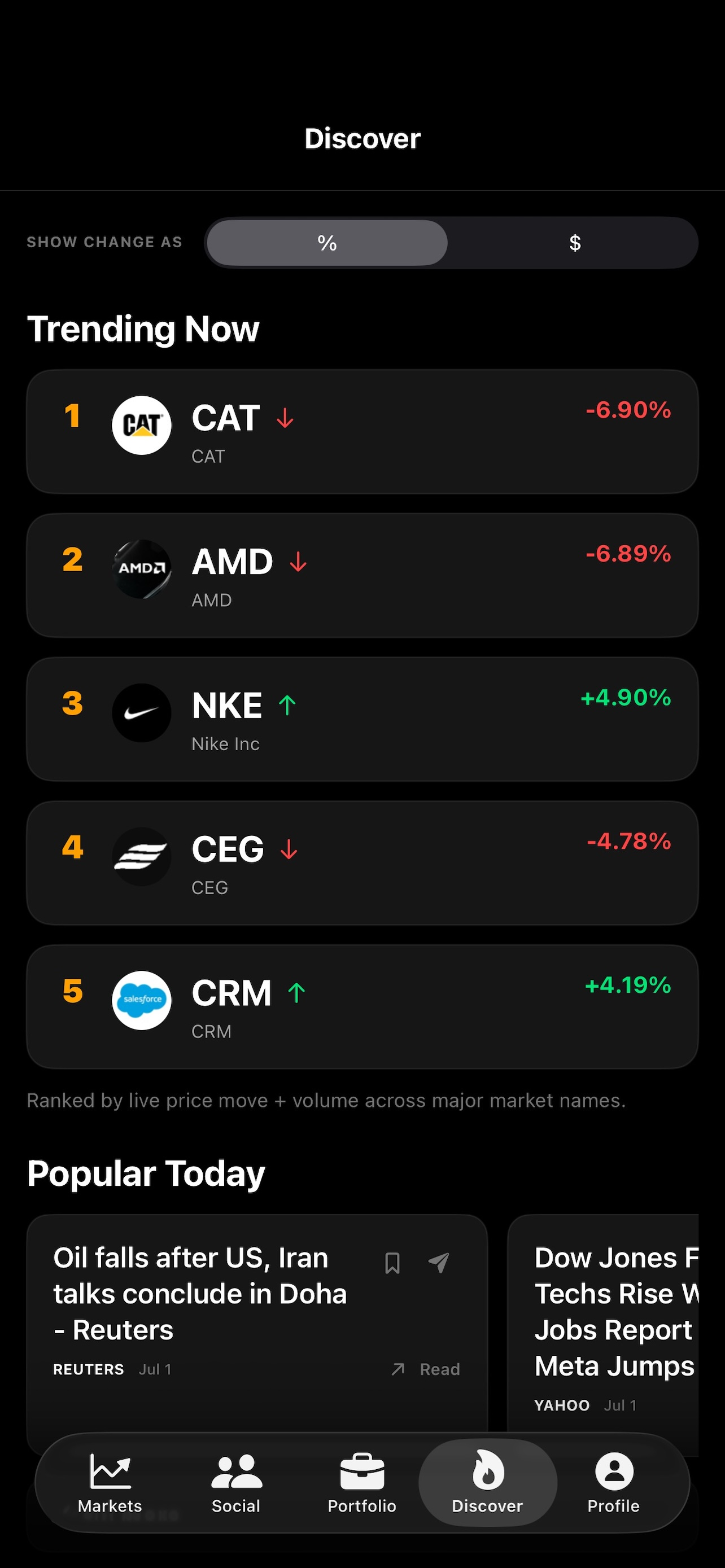This screenshot has height=1568, width=725.
Task: Switch to the Social tab
Action: (x=236, y=1483)
